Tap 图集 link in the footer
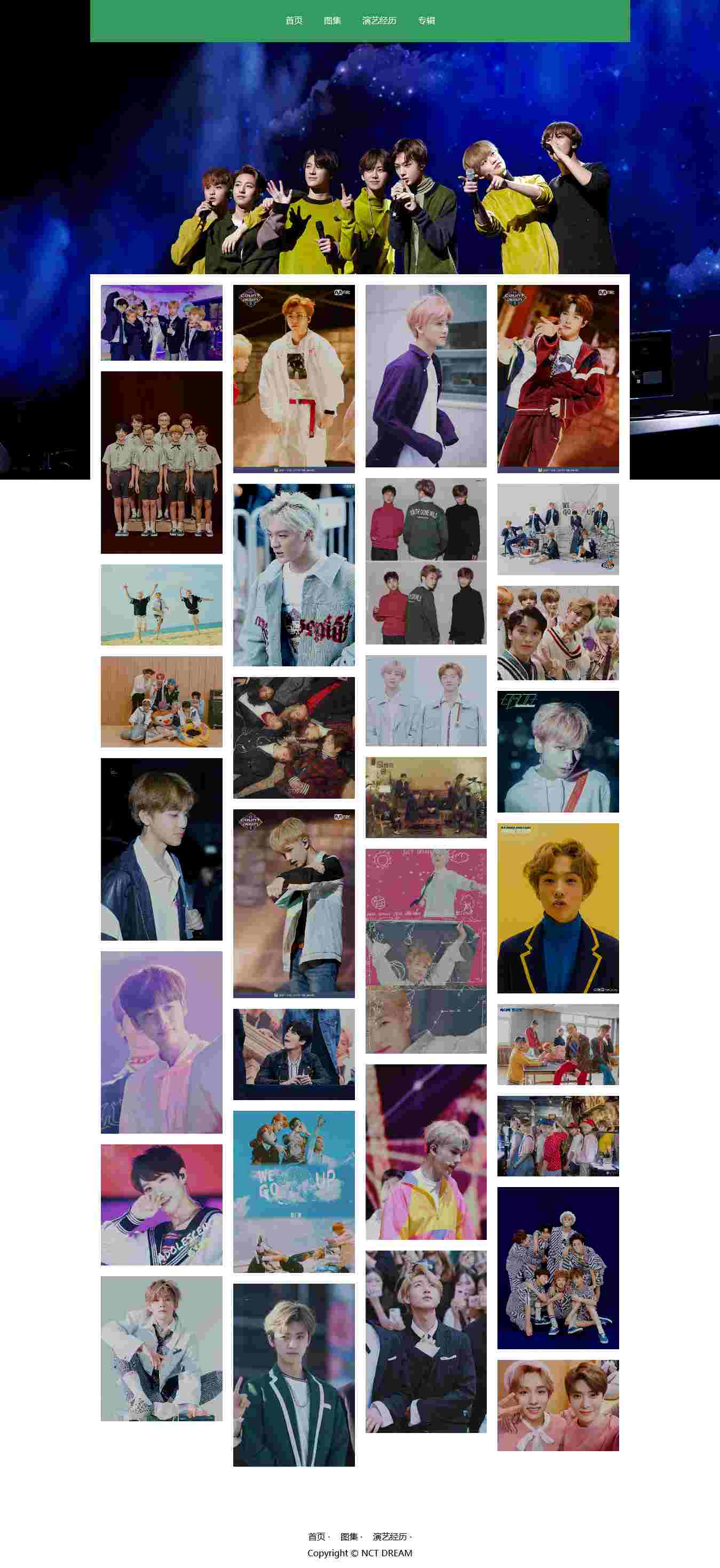 (x=349, y=1537)
